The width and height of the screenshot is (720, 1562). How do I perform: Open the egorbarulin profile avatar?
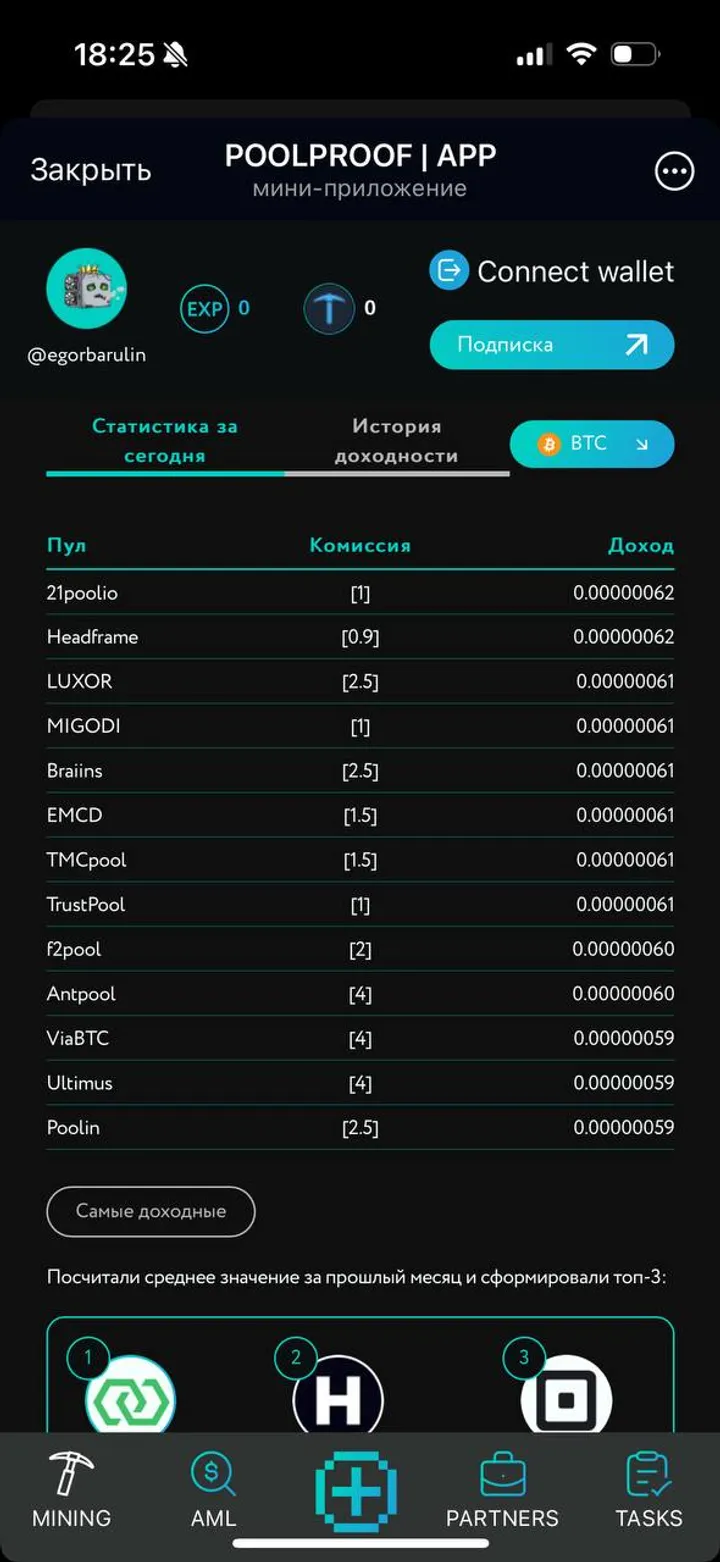coord(87,289)
